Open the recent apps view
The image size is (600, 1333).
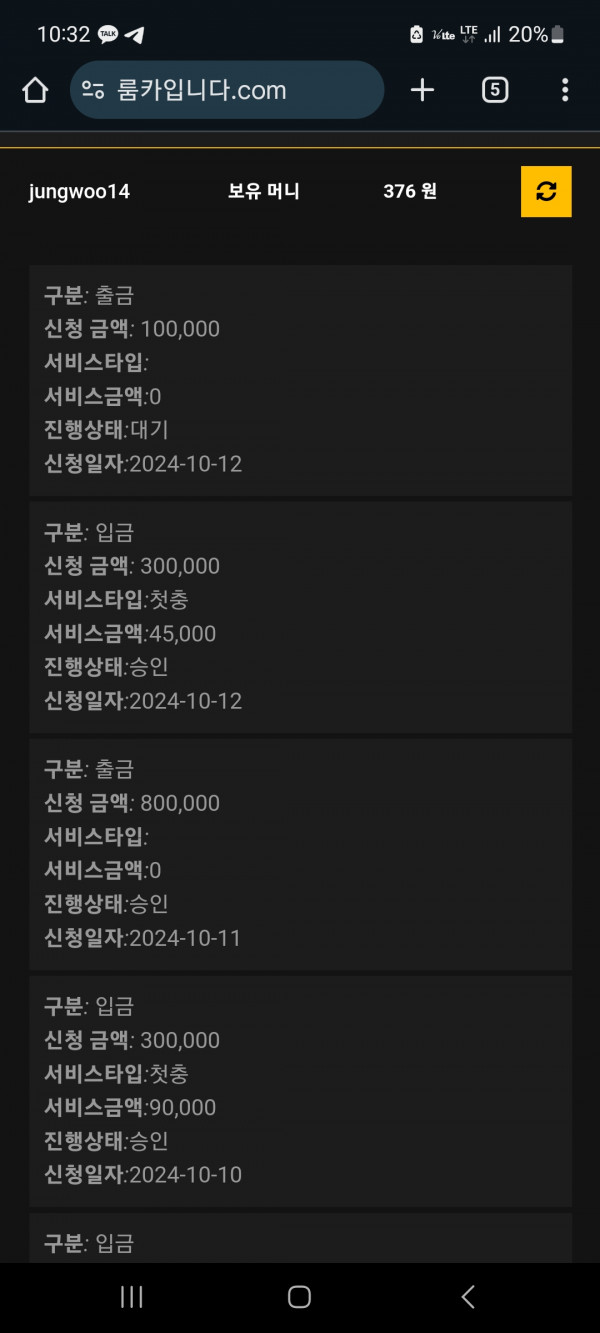pyautogui.click(x=131, y=1297)
